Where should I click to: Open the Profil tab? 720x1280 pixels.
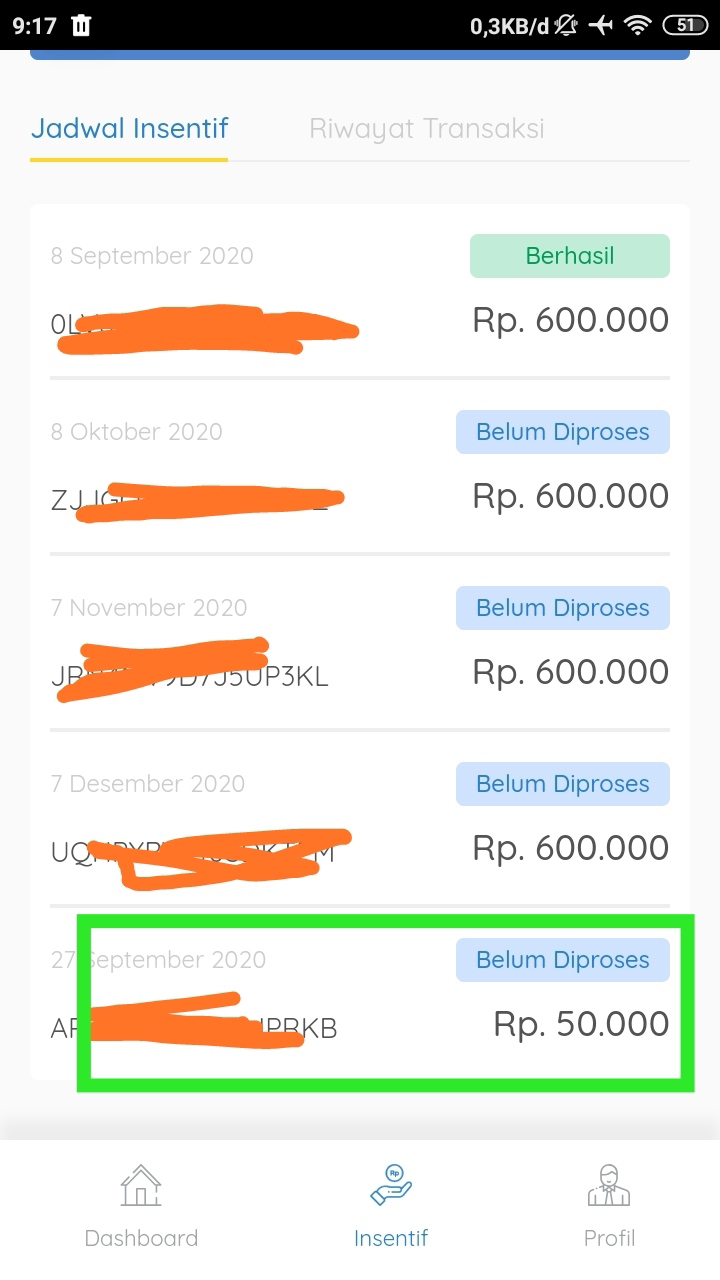[x=609, y=1205]
